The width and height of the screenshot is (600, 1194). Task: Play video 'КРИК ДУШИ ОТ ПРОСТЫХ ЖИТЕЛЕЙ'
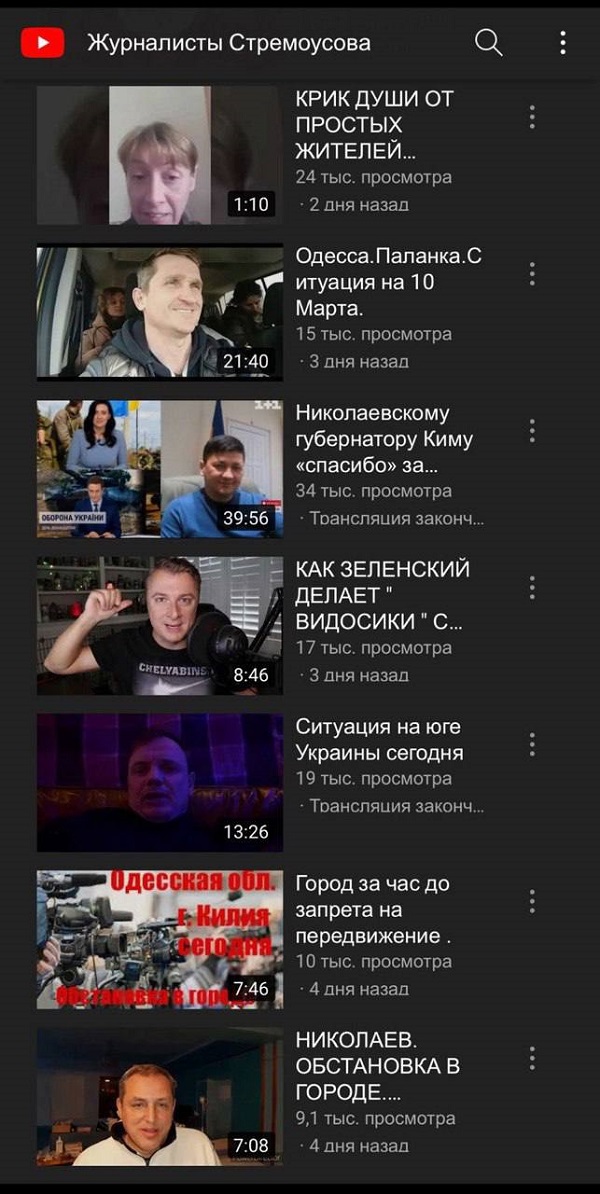(159, 155)
